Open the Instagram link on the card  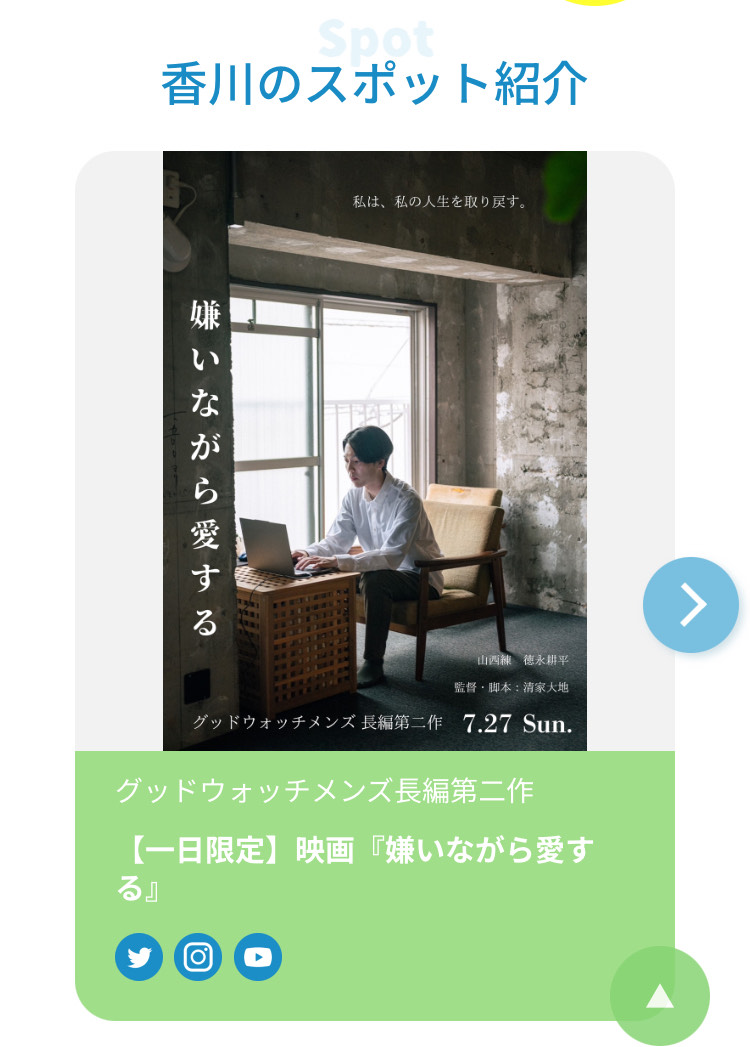click(198, 957)
